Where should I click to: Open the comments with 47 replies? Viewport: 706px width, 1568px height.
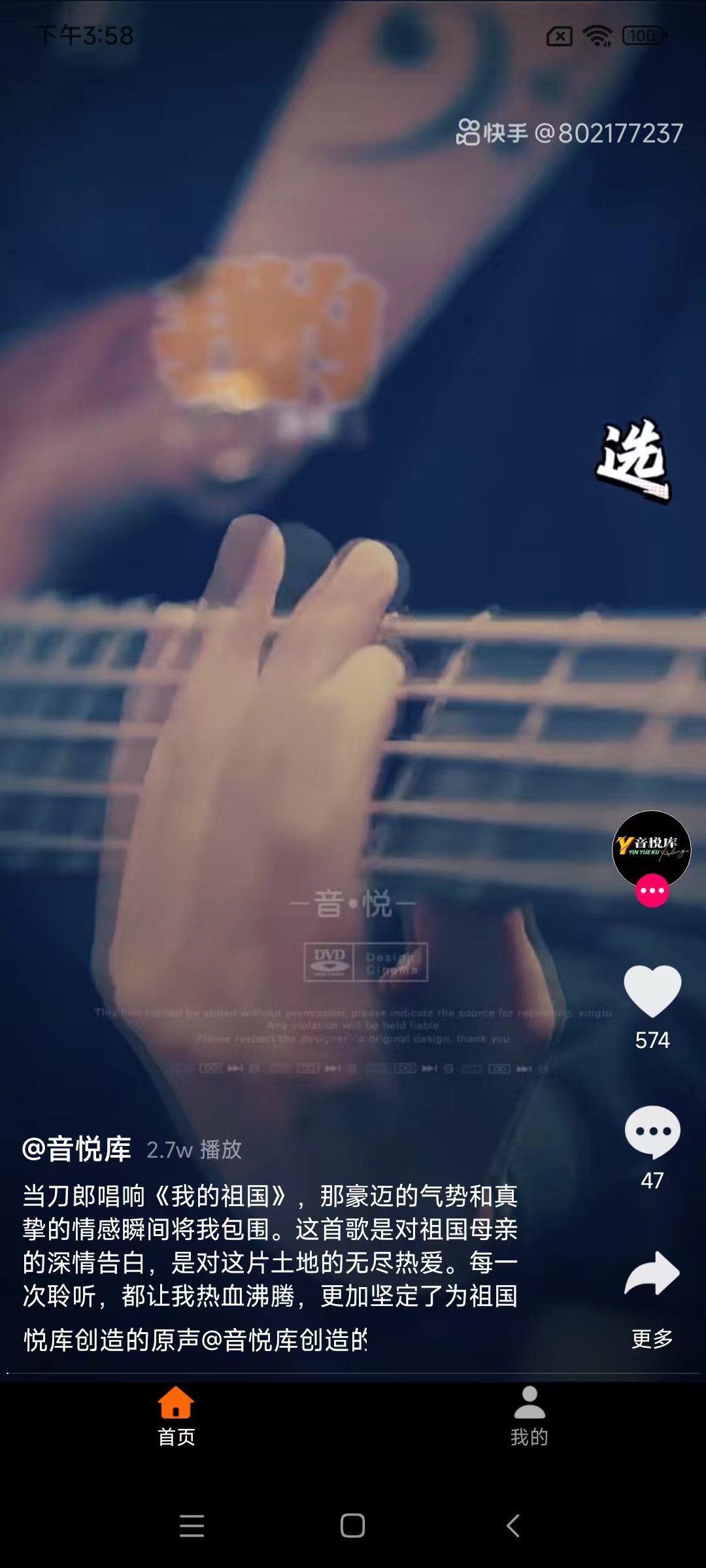coord(652,1132)
